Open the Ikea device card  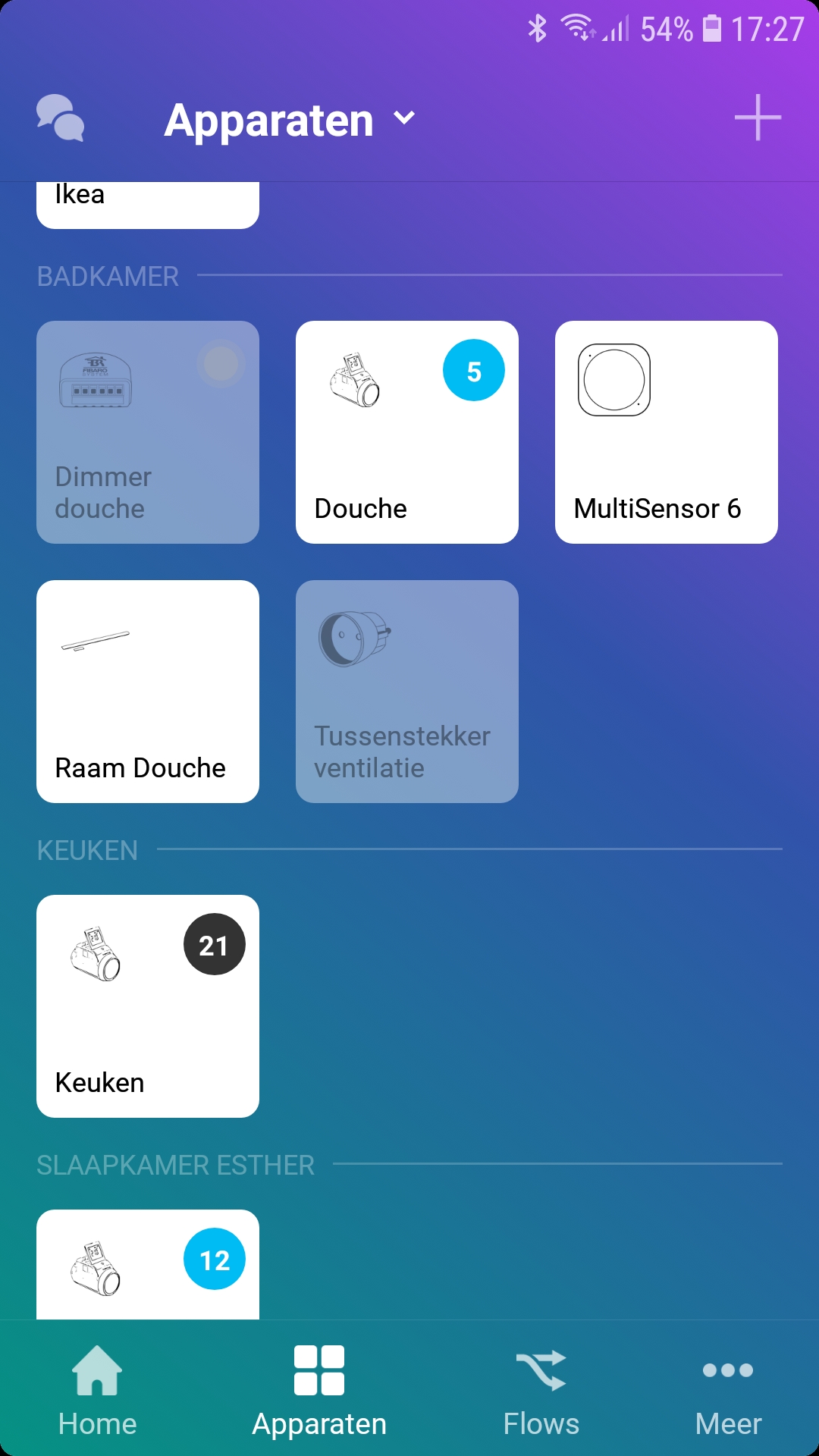tap(148, 203)
